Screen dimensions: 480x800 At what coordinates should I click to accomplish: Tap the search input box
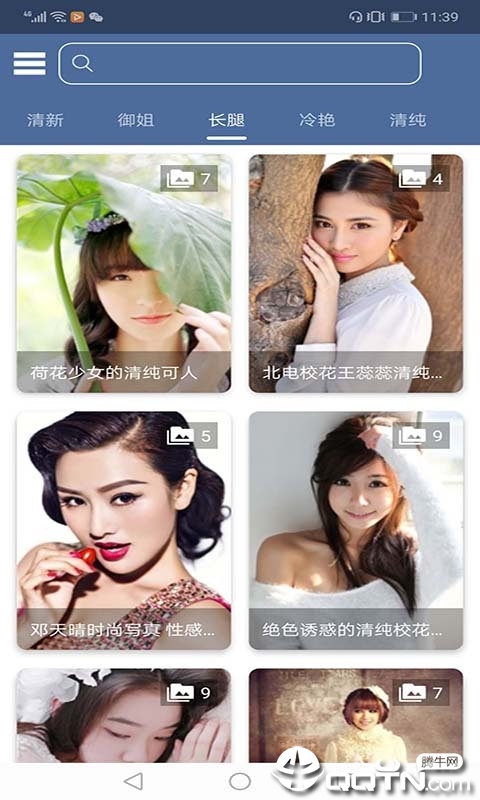(x=240, y=64)
